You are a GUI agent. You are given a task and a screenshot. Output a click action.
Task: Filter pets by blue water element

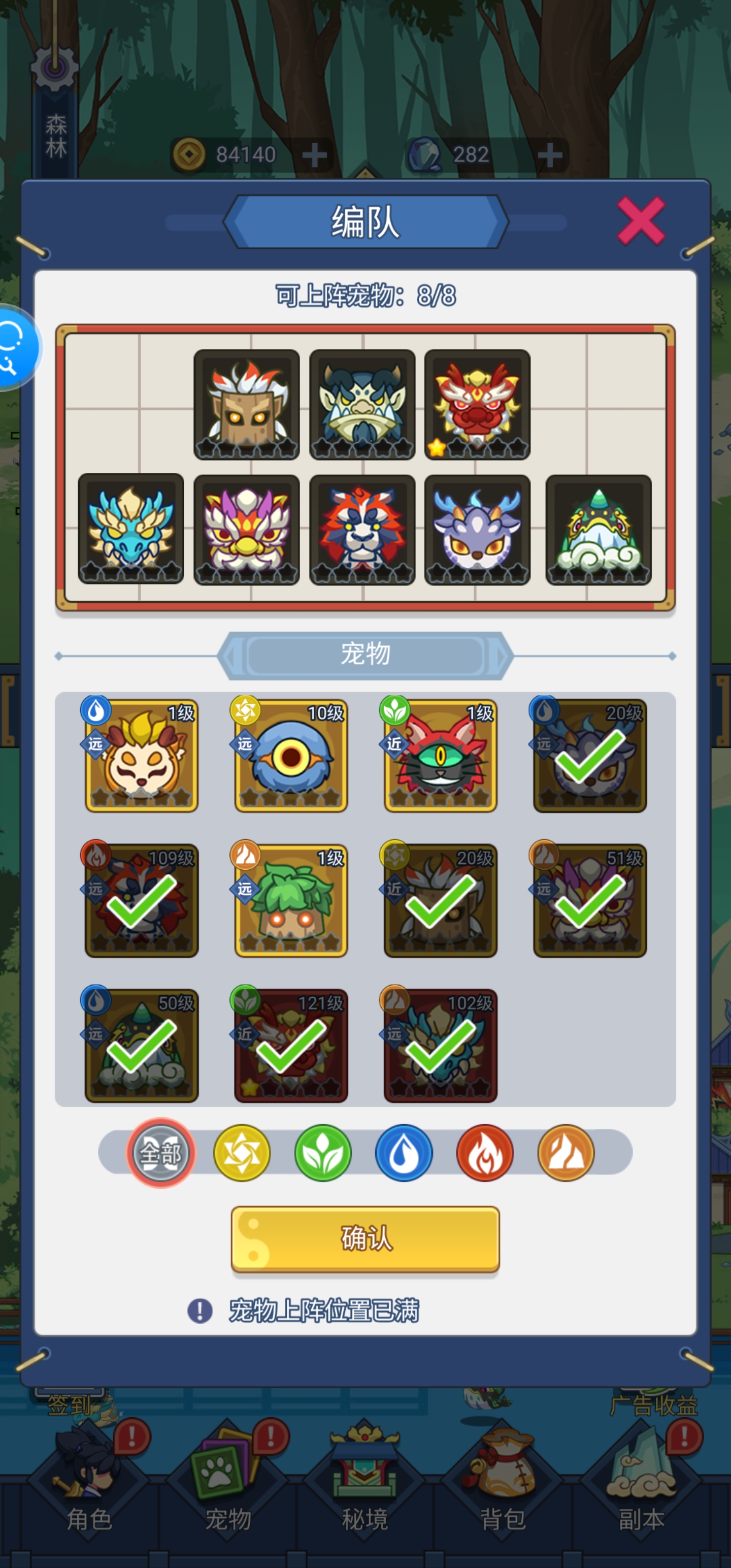(404, 1152)
